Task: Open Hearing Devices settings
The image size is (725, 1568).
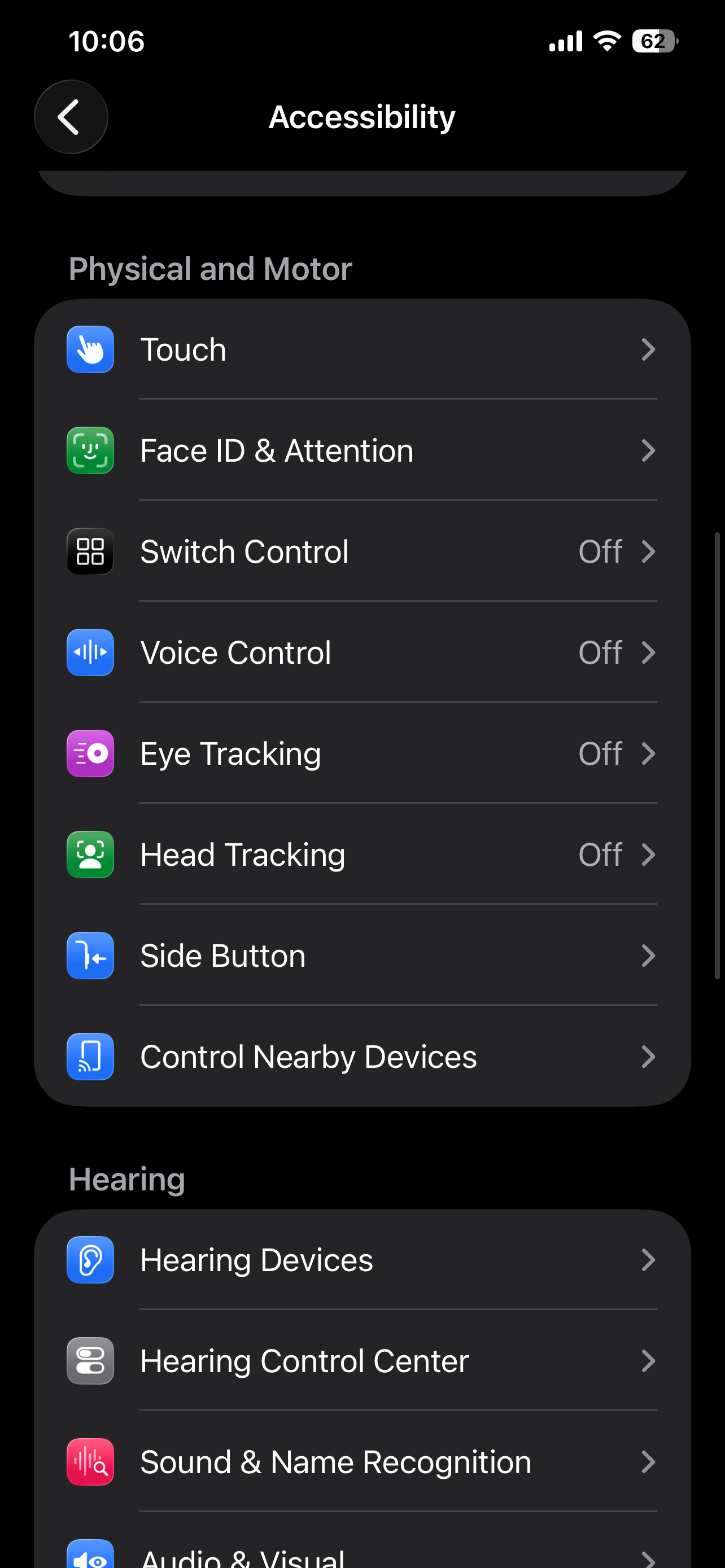Action: click(x=361, y=1260)
